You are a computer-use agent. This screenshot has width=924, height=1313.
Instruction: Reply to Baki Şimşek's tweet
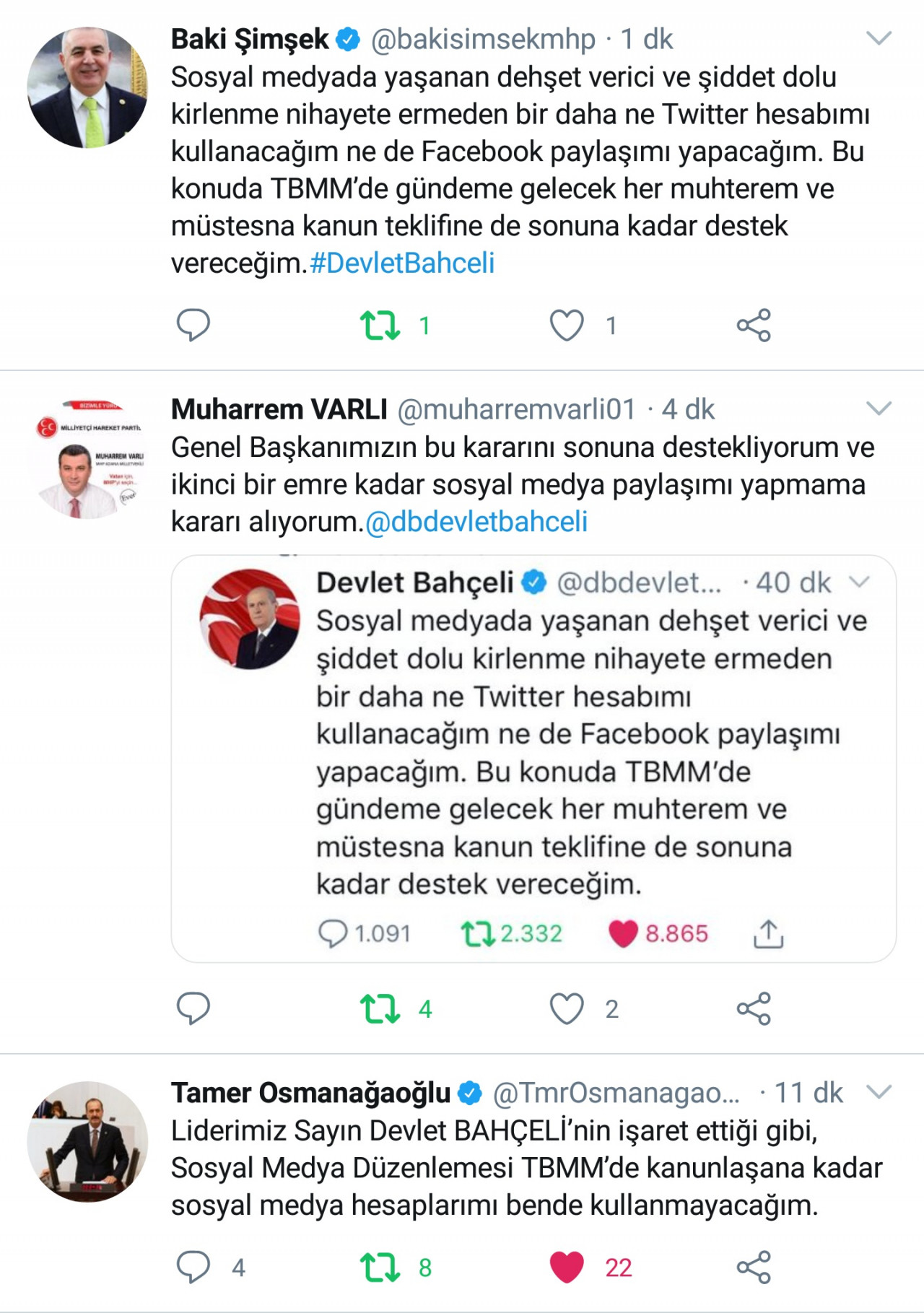coord(193,325)
